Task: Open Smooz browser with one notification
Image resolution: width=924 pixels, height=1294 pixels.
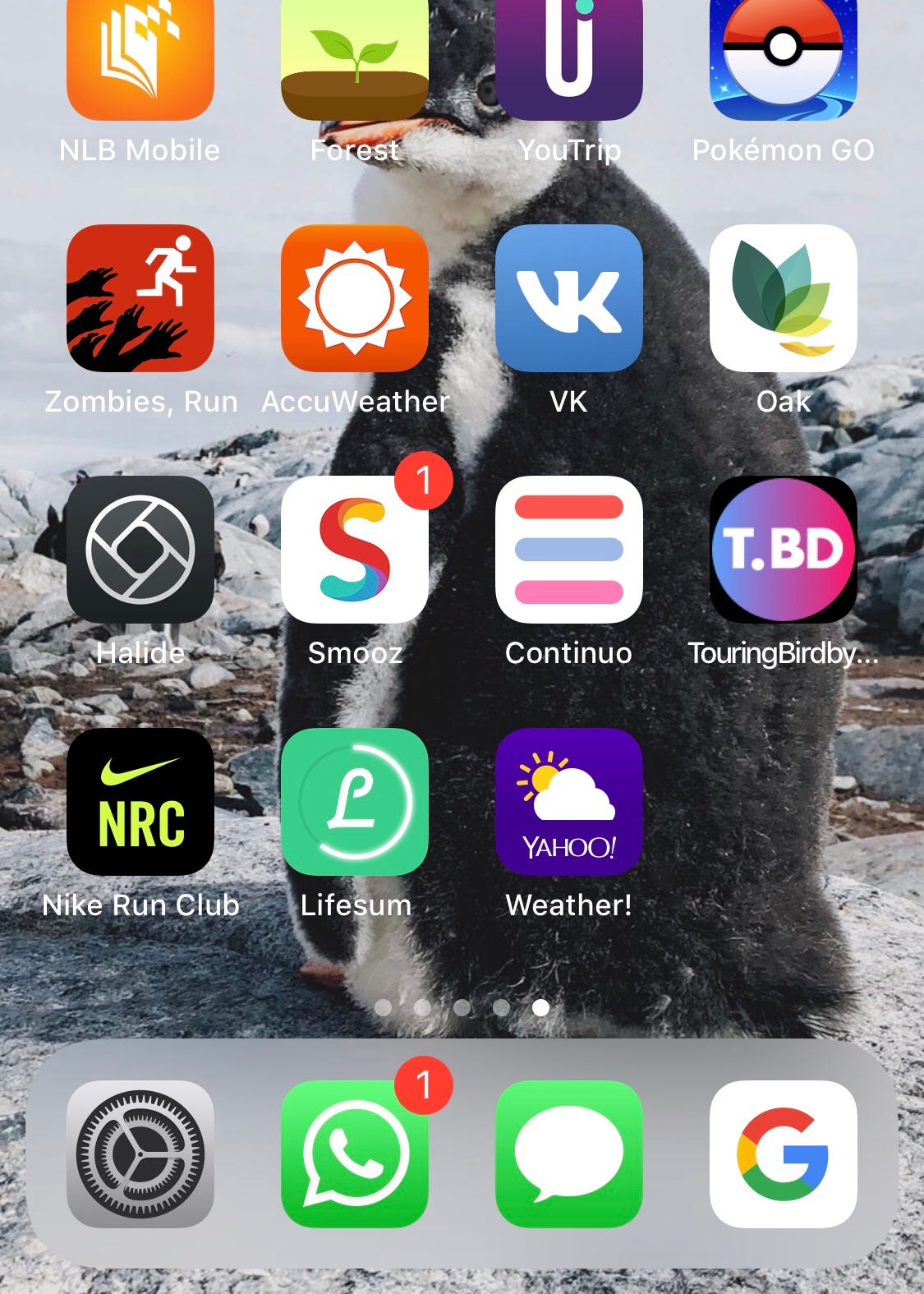Action: click(355, 550)
